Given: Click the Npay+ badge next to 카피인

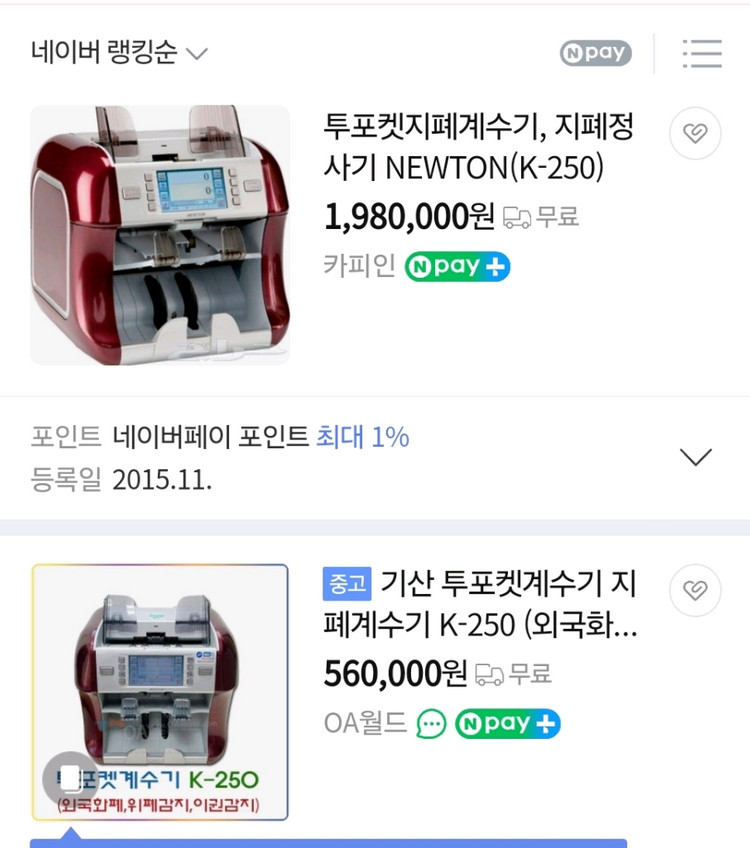Looking at the screenshot, I should (x=457, y=266).
